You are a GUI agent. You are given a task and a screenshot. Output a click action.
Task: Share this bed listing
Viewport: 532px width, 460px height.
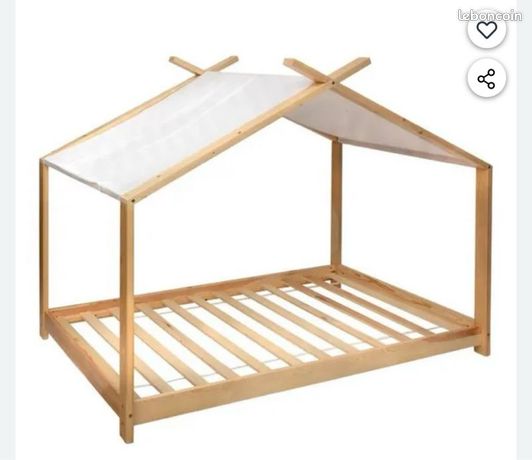click(487, 78)
